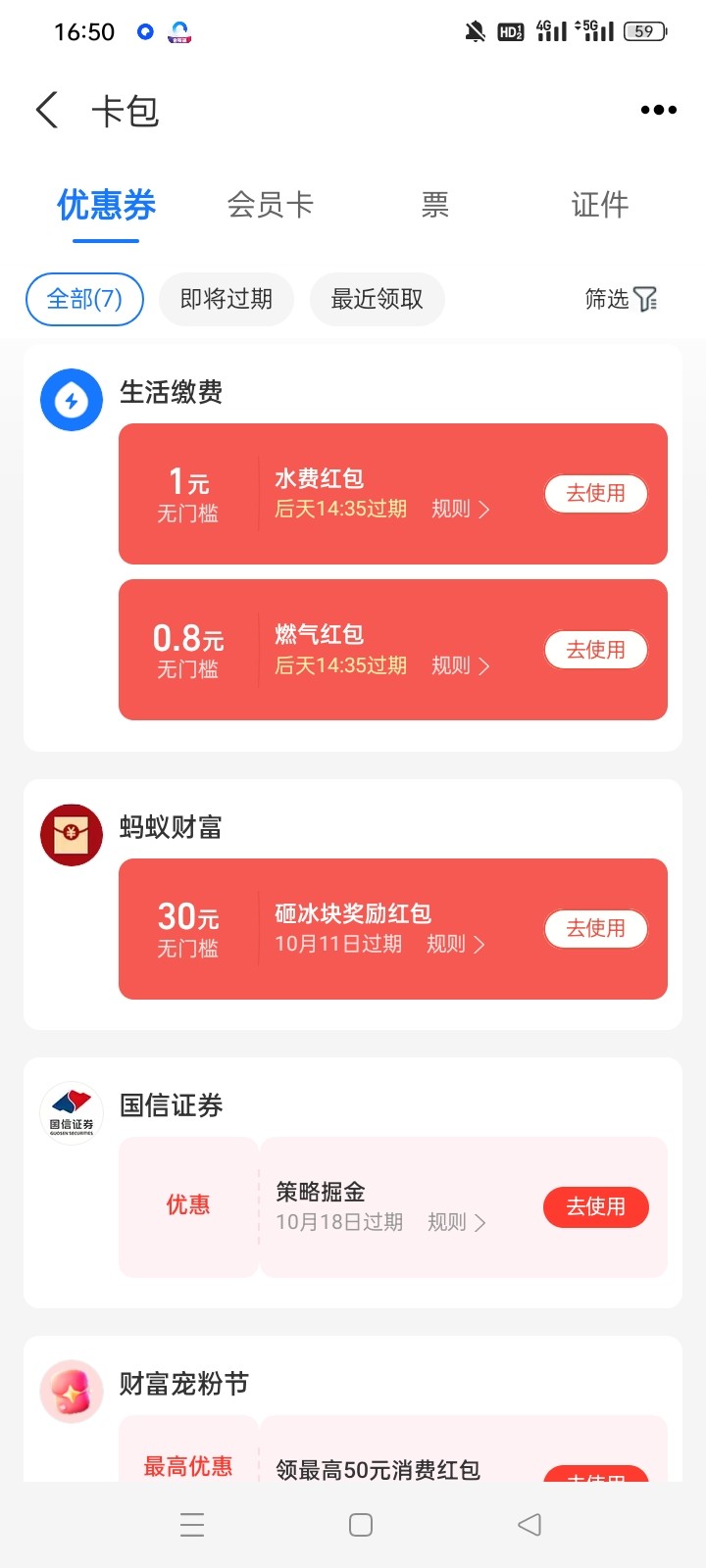View 规则 for the 水费红包
The width and height of the screenshot is (706, 1568).
[x=460, y=509]
